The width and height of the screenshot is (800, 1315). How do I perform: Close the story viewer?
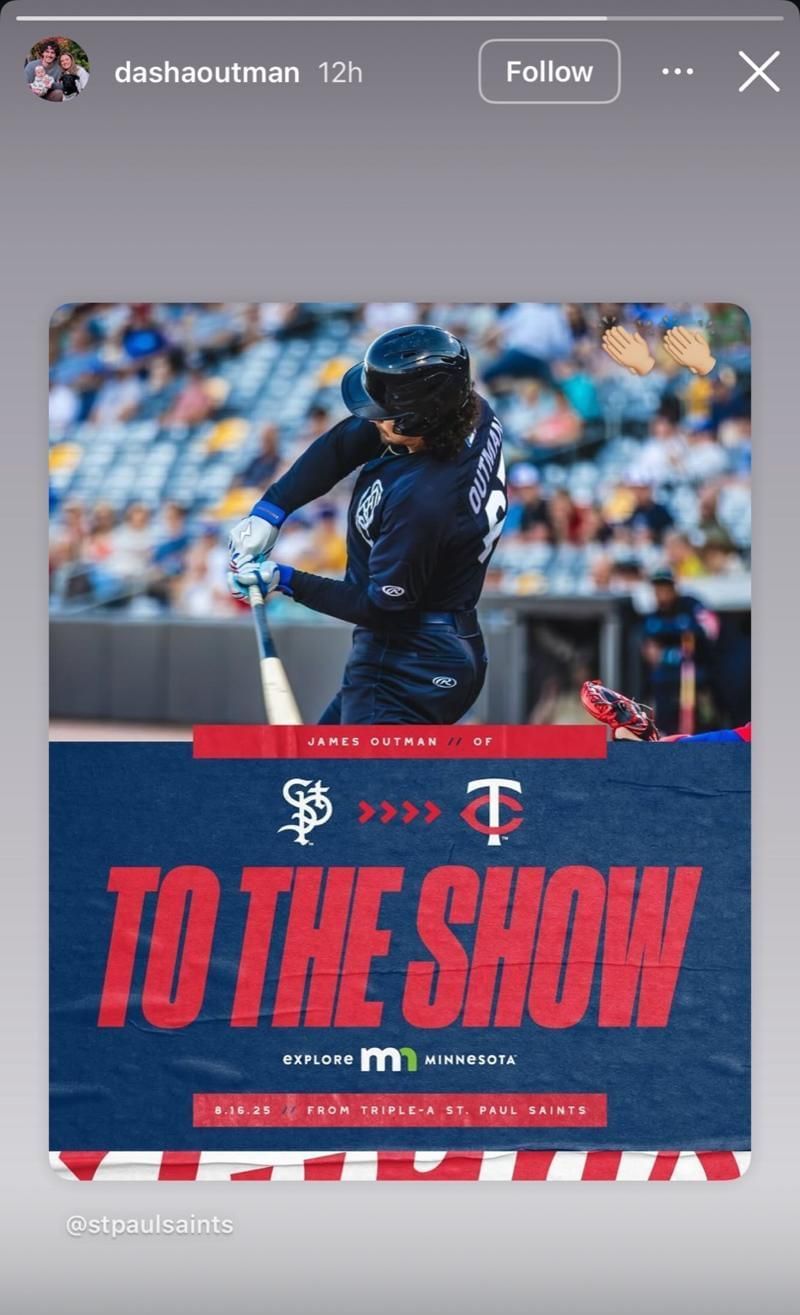tap(758, 72)
